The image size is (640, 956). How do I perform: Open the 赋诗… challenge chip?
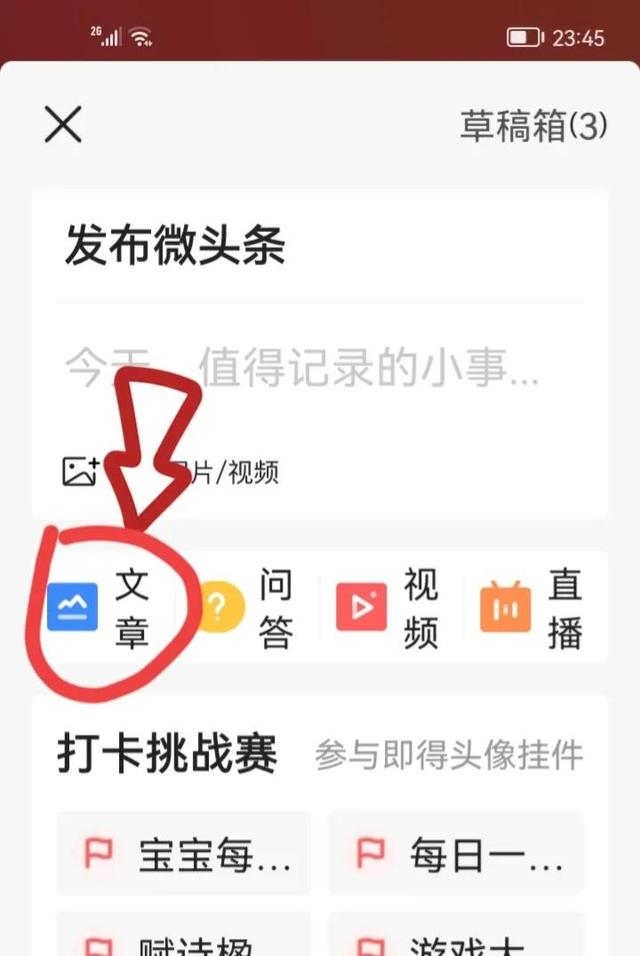coord(184,940)
